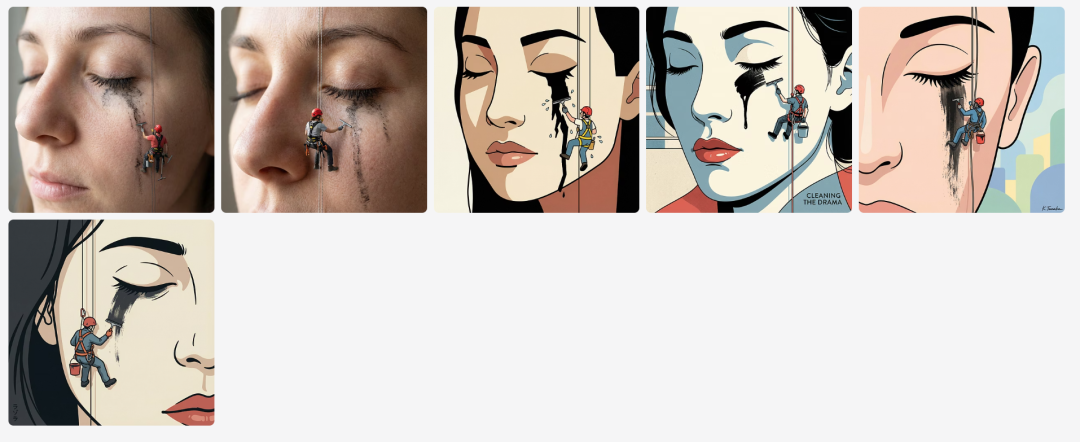Open the first photo with the red-suited climber
The height and width of the screenshot is (442, 1080).
[x=111, y=110]
